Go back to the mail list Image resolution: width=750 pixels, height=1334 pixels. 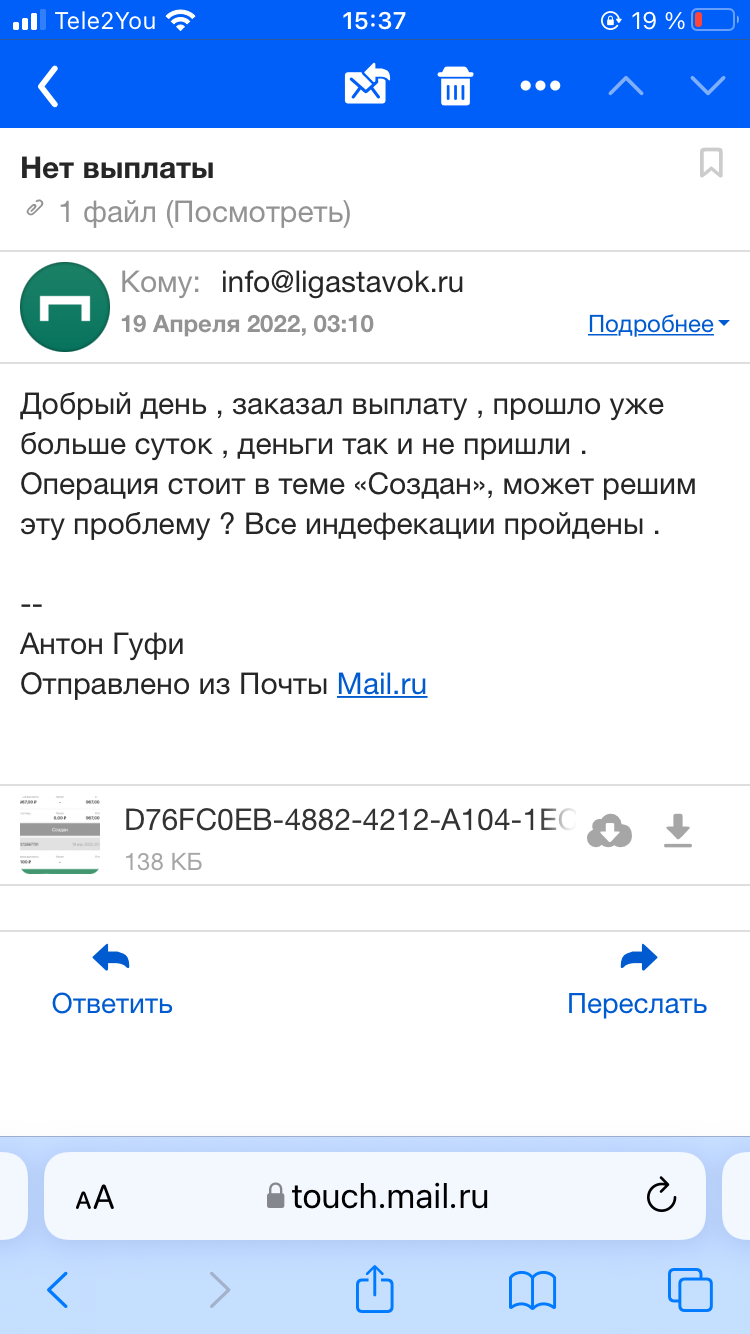(48, 86)
